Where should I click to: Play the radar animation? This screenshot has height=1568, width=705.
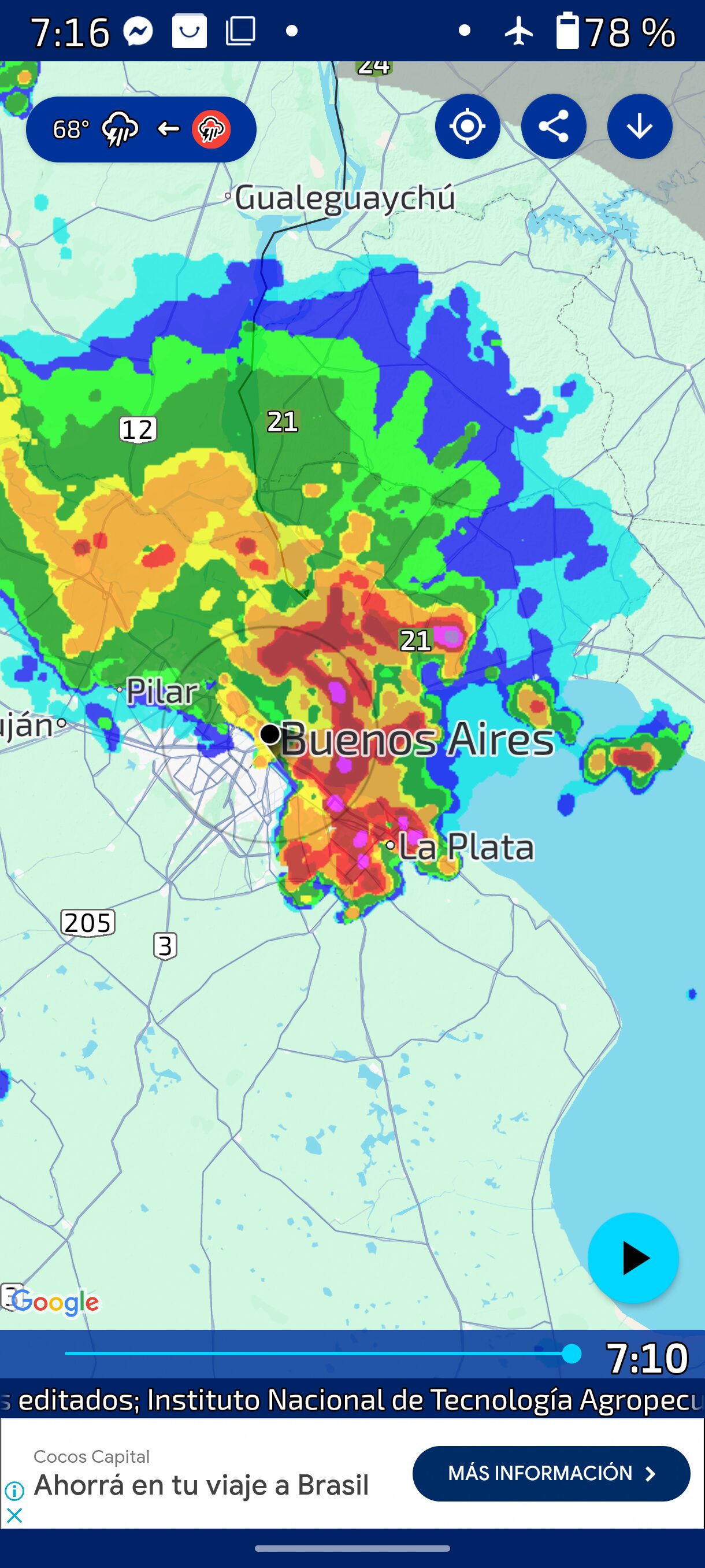pyautogui.click(x=633, y=1258)
